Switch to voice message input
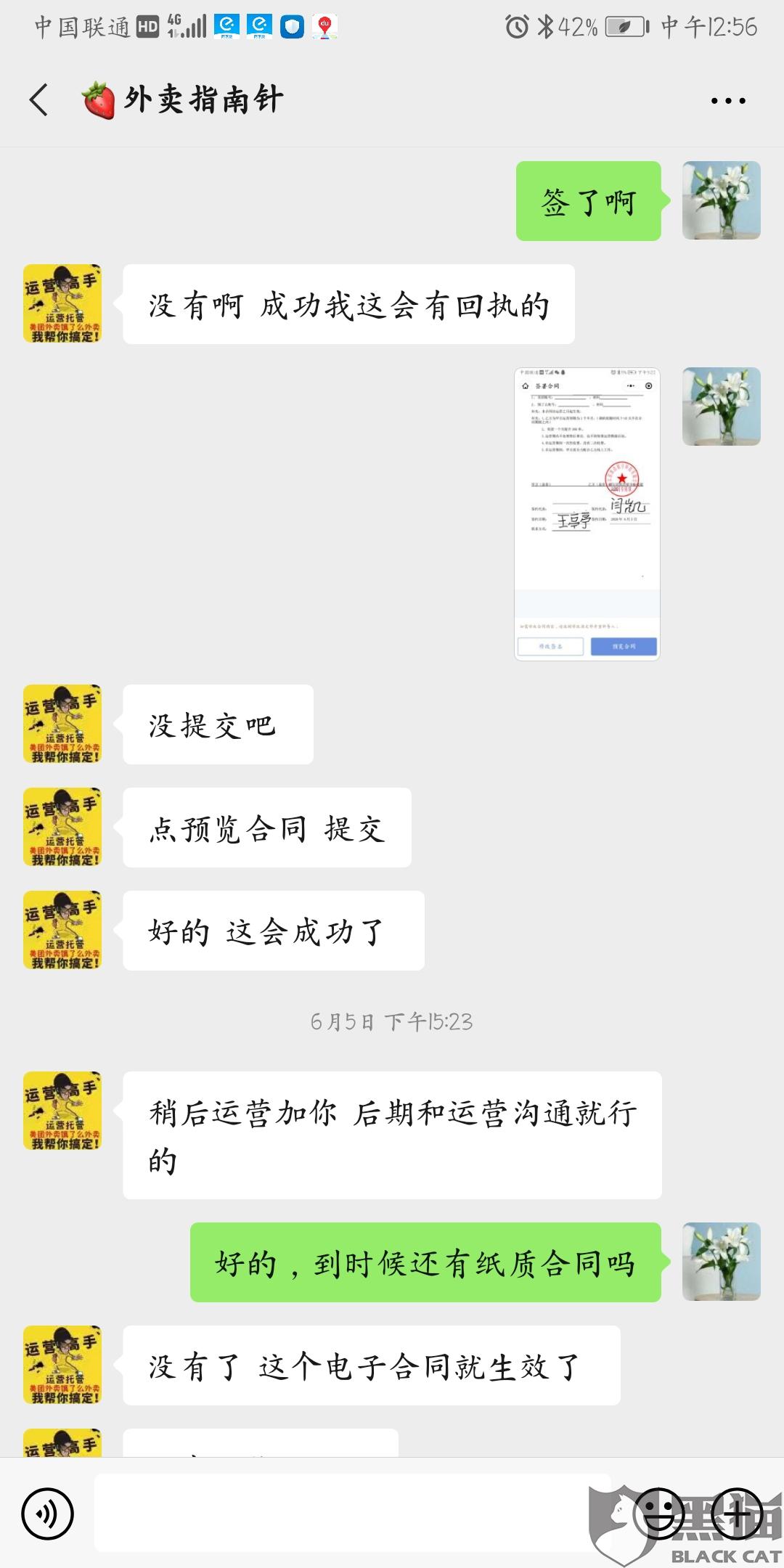 (x=48, y=1514)
